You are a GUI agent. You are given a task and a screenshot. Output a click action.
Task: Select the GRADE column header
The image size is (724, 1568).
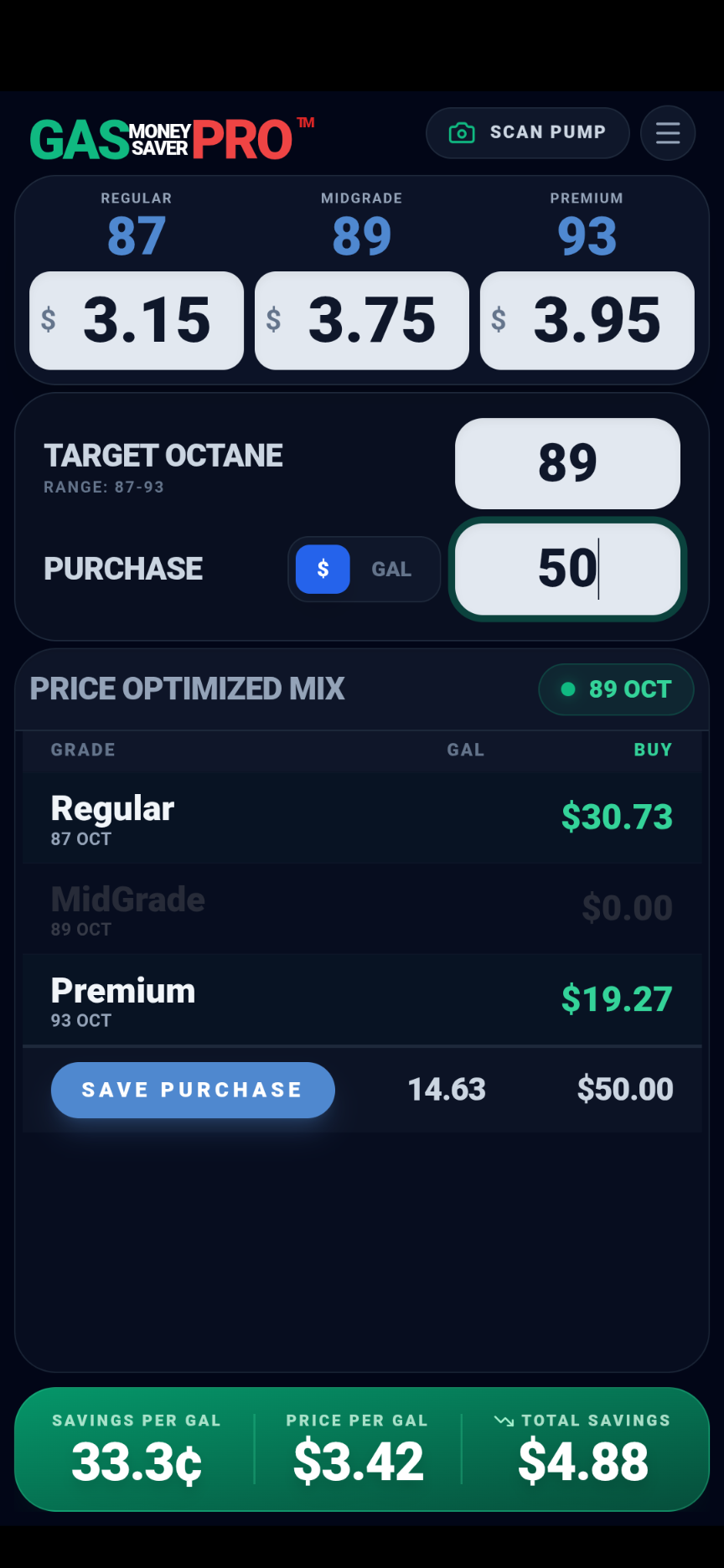82,750
